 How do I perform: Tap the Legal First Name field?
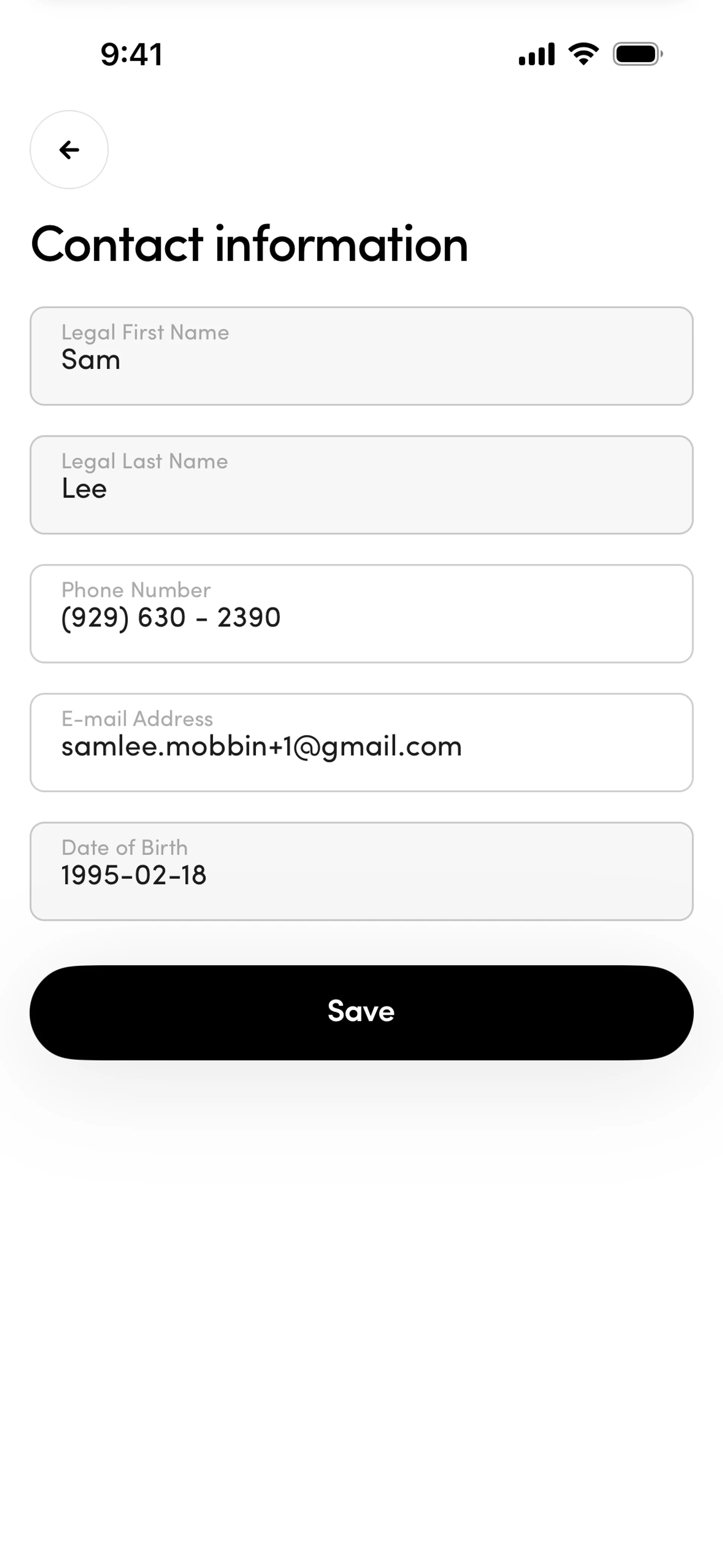(x=361, y=356)
